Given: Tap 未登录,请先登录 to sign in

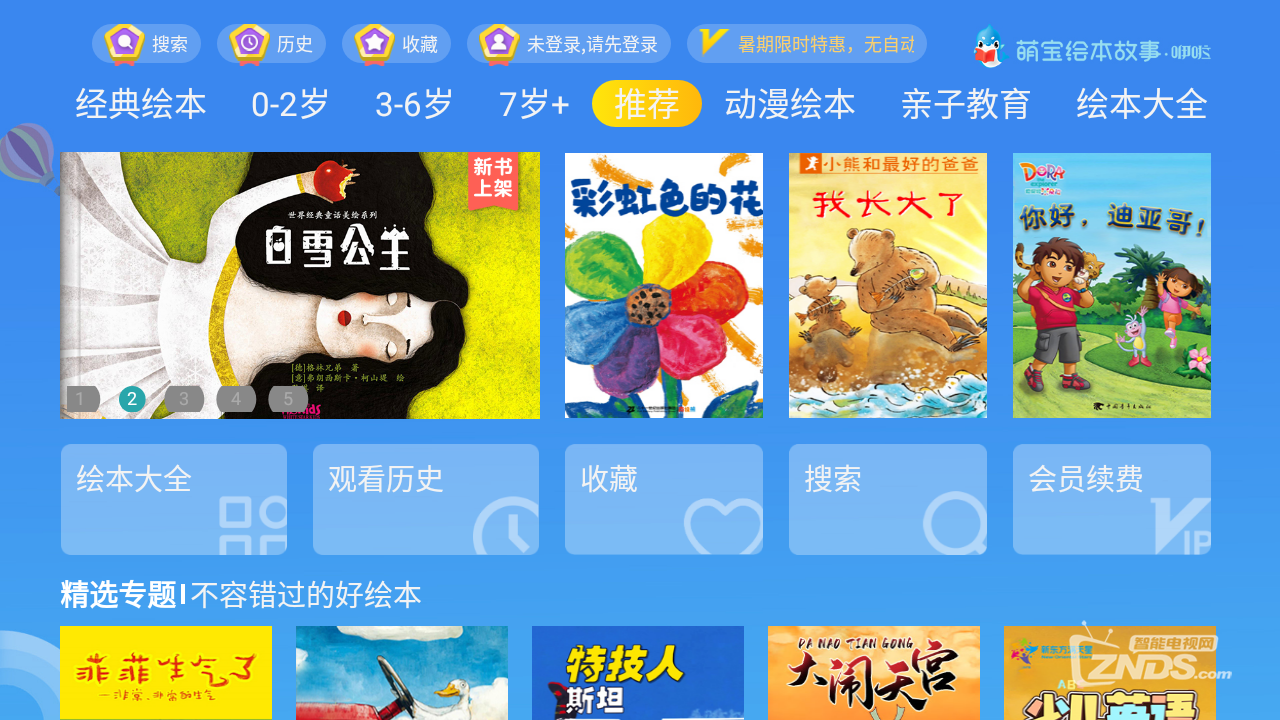Looking at the screenshot, I should [569, 44].
